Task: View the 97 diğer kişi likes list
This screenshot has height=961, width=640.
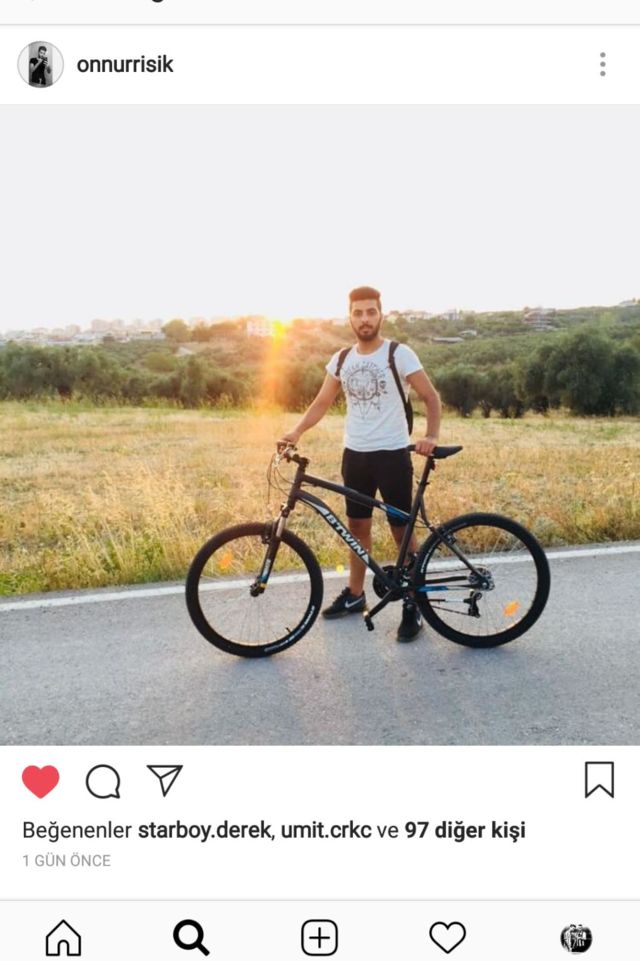Action: click(464, 830)
